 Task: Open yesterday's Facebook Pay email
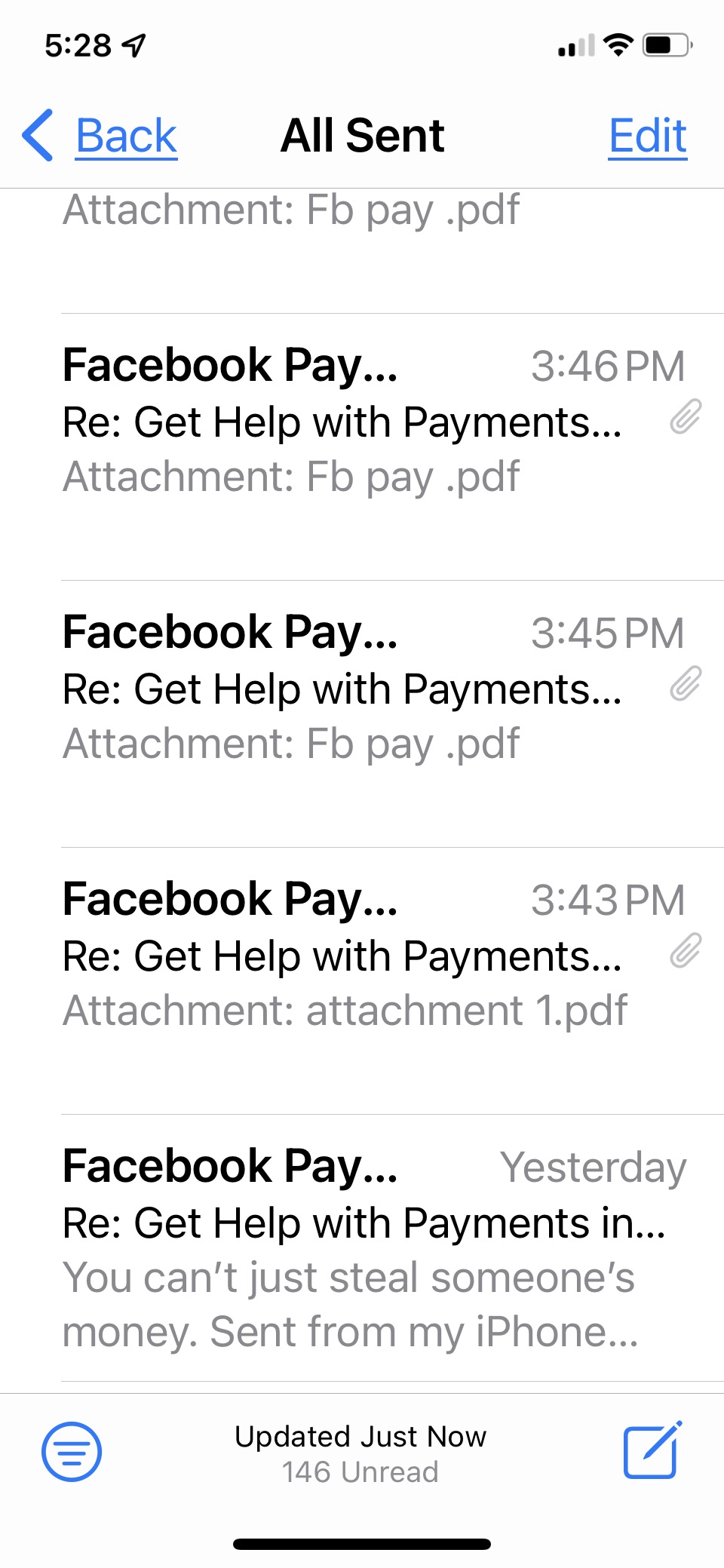point(373,1247)
